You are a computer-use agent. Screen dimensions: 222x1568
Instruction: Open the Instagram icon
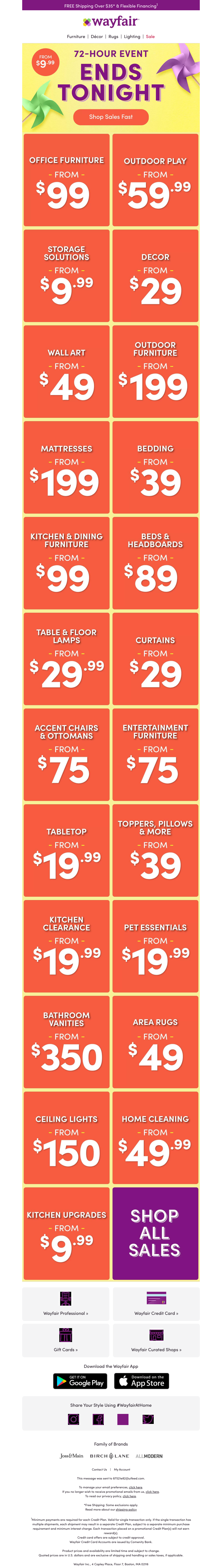click(x=74, y=1419)
